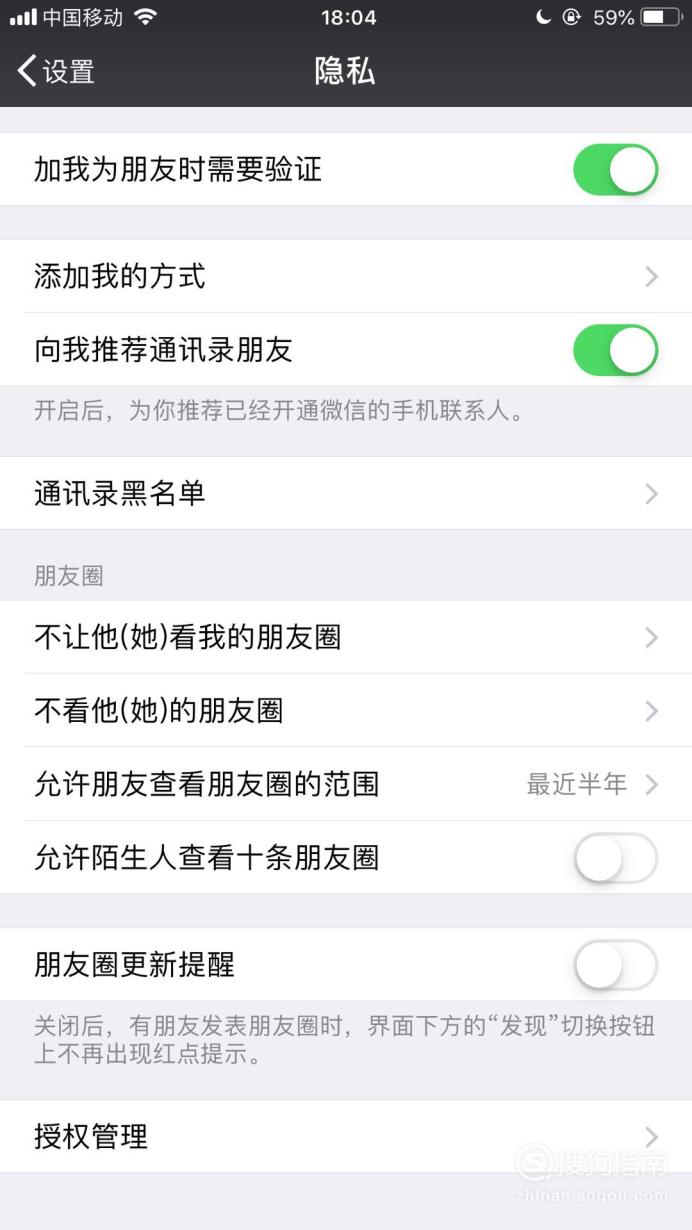Open 允许朋友查看朋友圈的范围 setting

point(346,784)
